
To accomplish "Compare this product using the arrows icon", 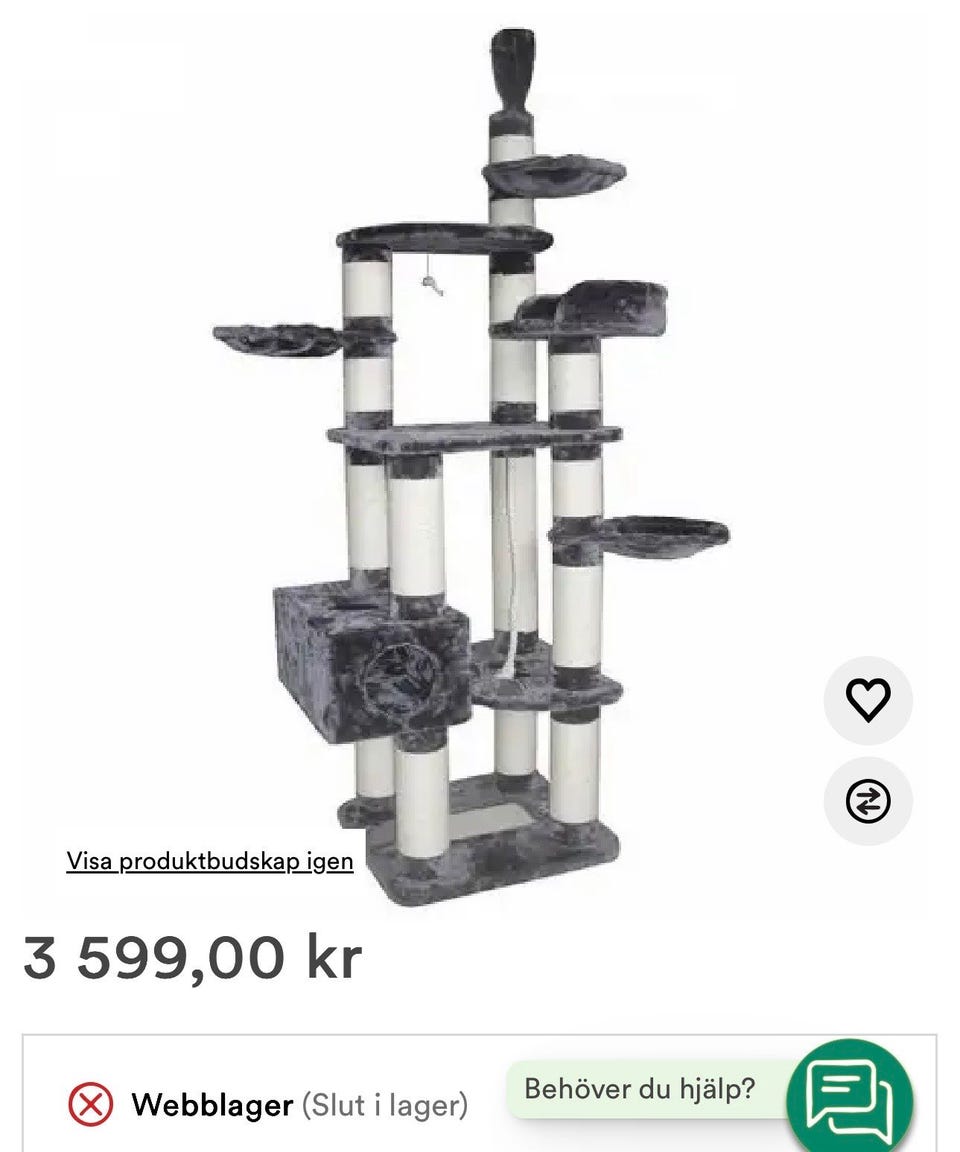I will pyautogui.click(x=867, y=801).
